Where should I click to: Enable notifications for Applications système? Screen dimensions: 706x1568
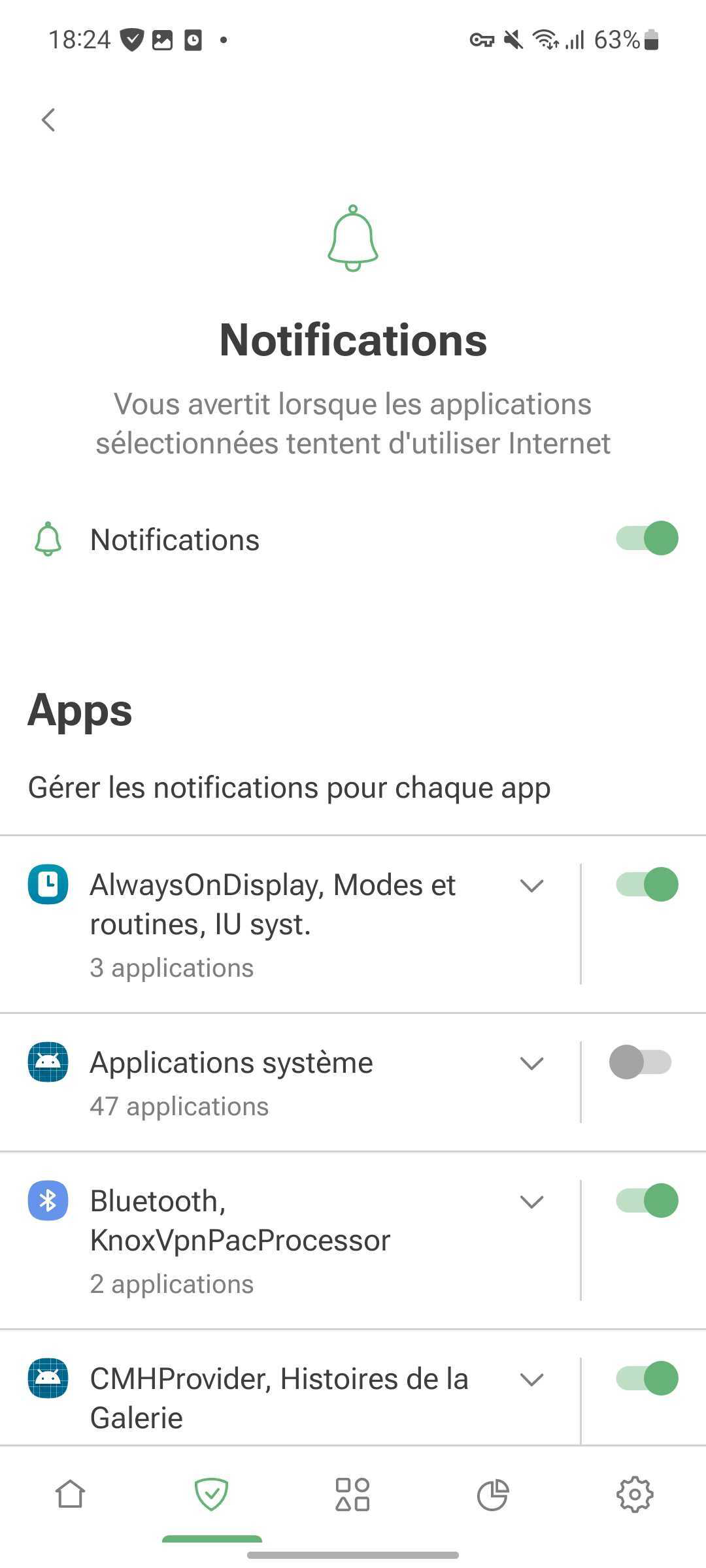click(640, 1062)
